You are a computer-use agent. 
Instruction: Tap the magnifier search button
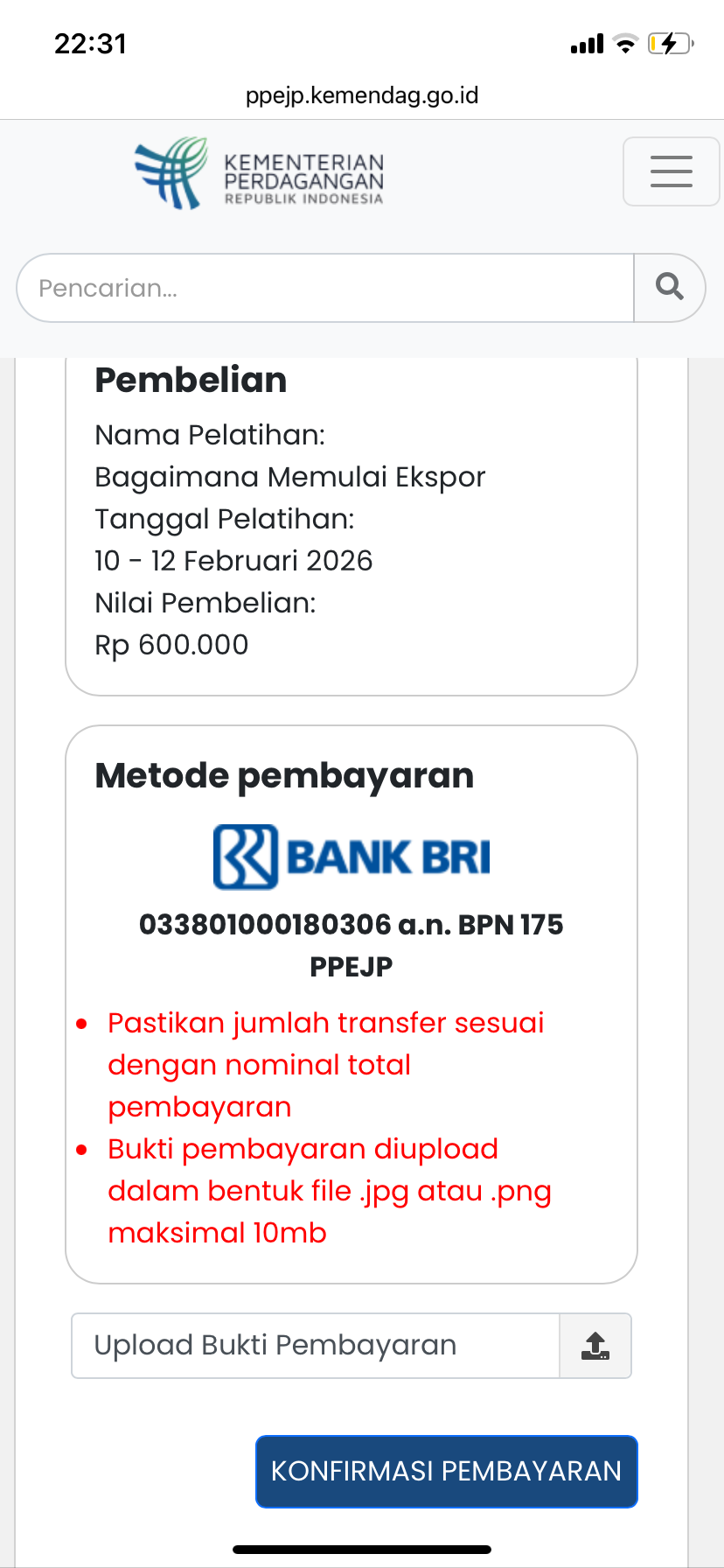click(x=669, y=287)
